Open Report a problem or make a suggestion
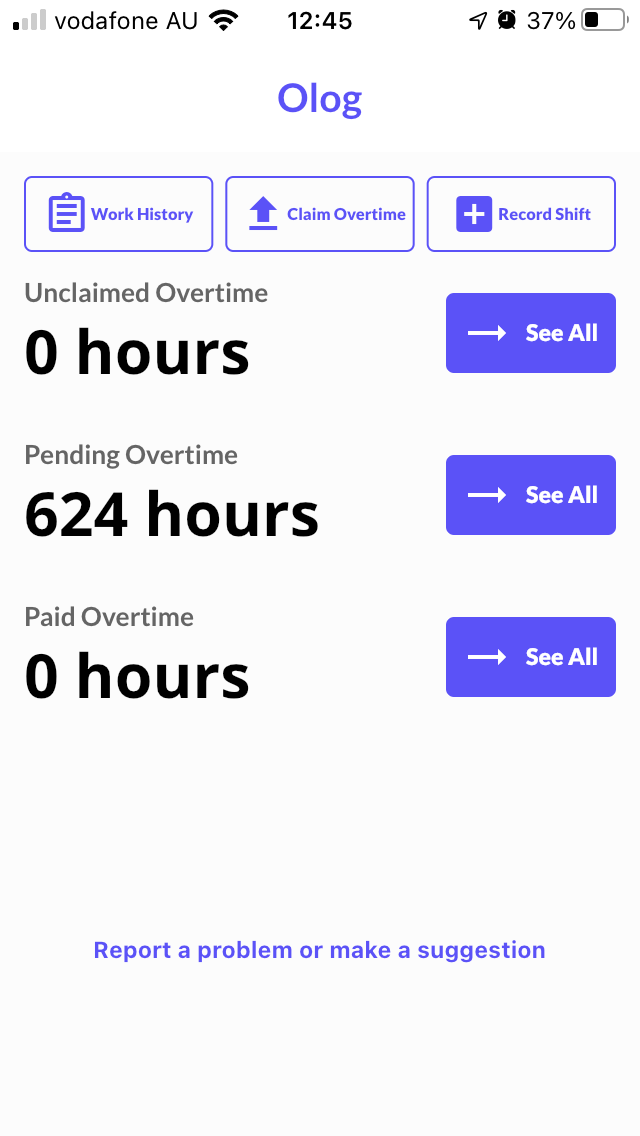The height and width of the screenshot is (1136, 640). [x=320, y=950]
